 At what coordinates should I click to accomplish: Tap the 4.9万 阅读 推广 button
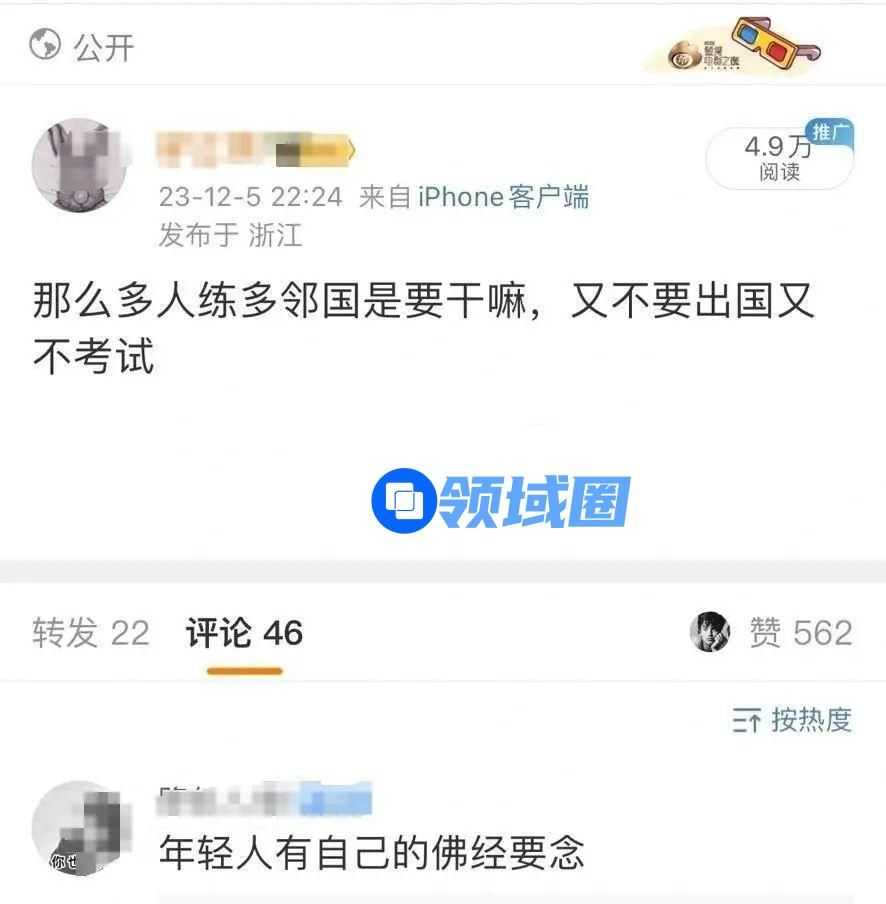(779, 158)
